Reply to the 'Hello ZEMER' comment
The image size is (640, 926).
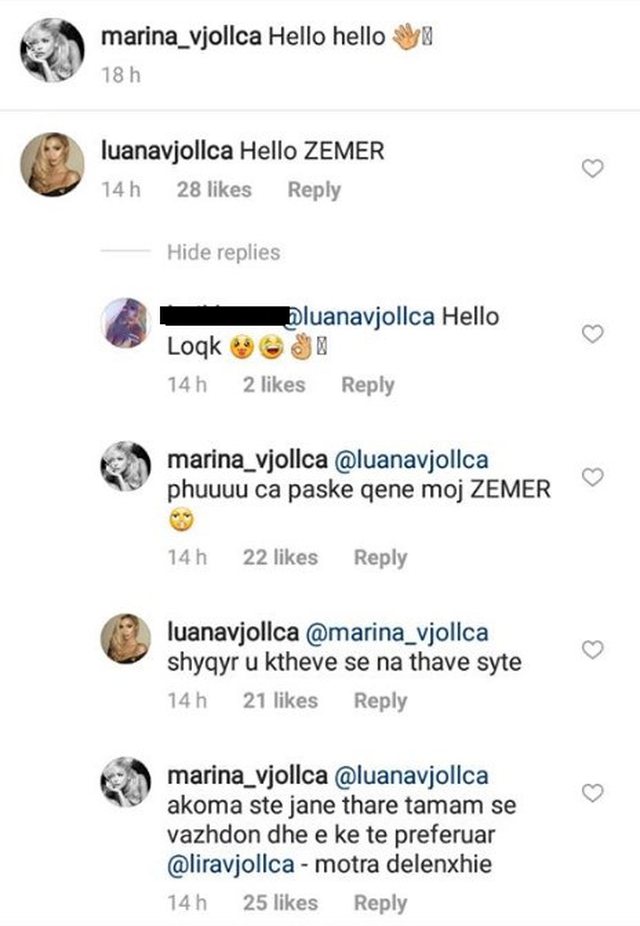click(x=314, y=190)
